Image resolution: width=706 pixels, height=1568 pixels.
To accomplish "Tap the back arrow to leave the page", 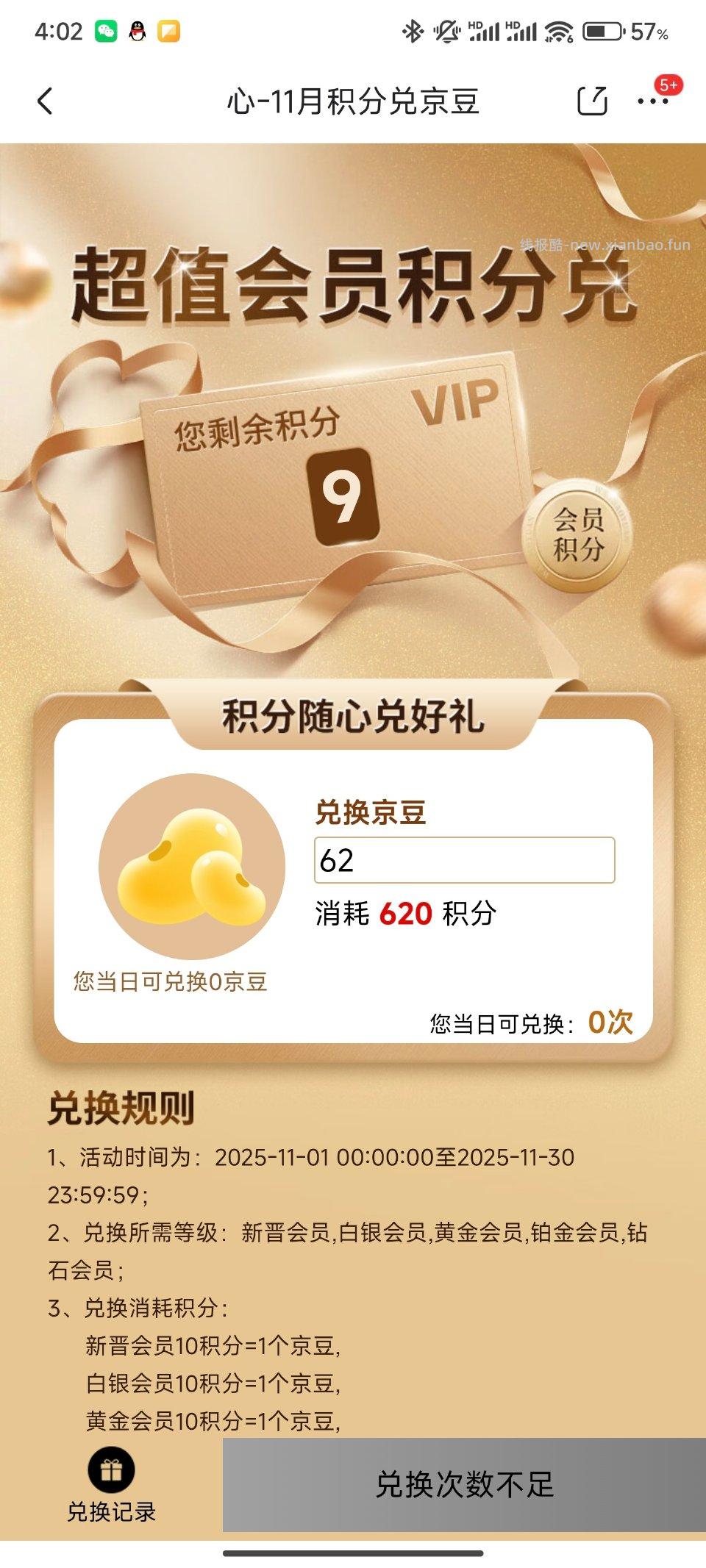I will (x=46, y=99).
